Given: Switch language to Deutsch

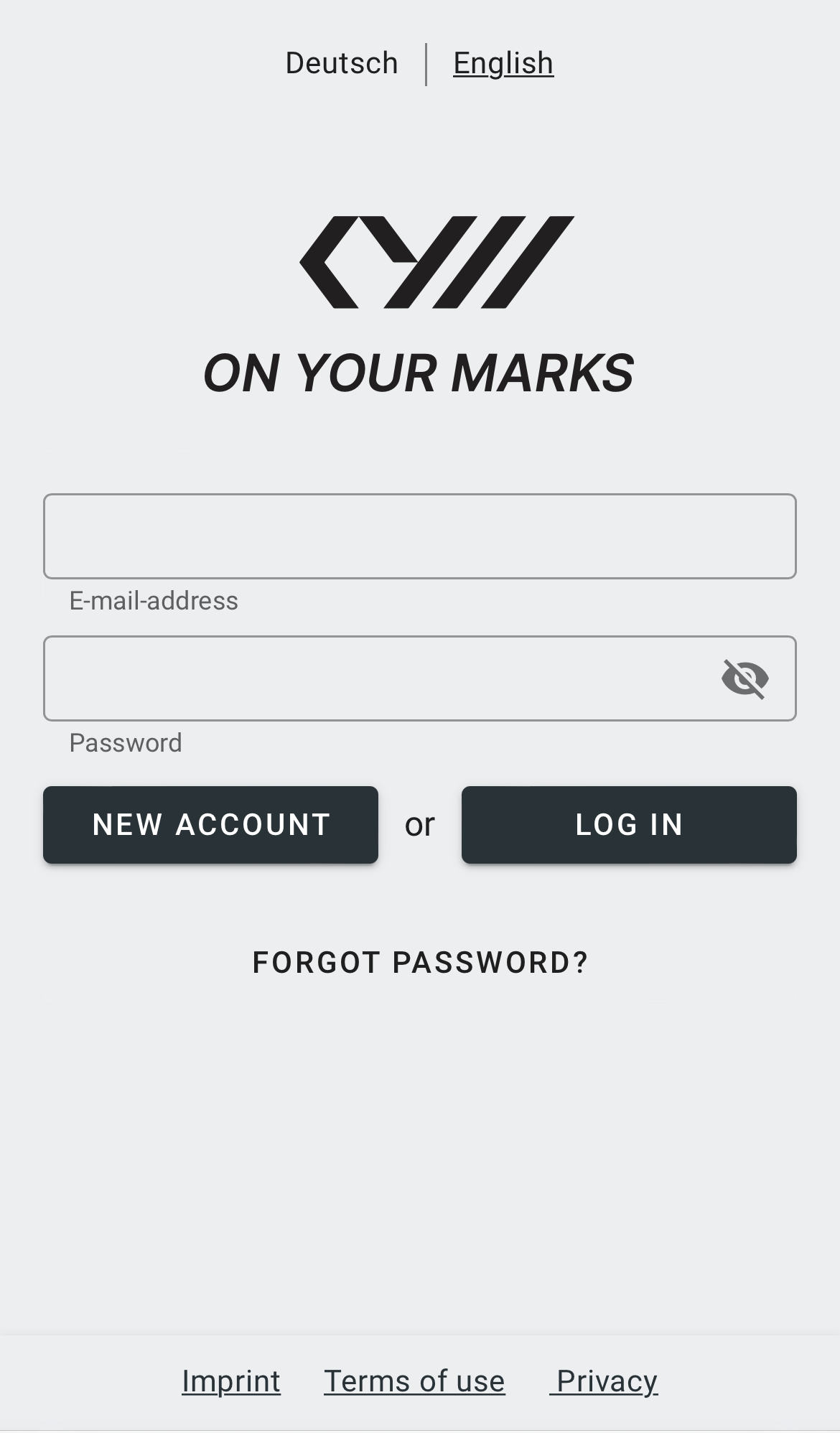Looking at the screenshot, I should [x=342, y=63].
